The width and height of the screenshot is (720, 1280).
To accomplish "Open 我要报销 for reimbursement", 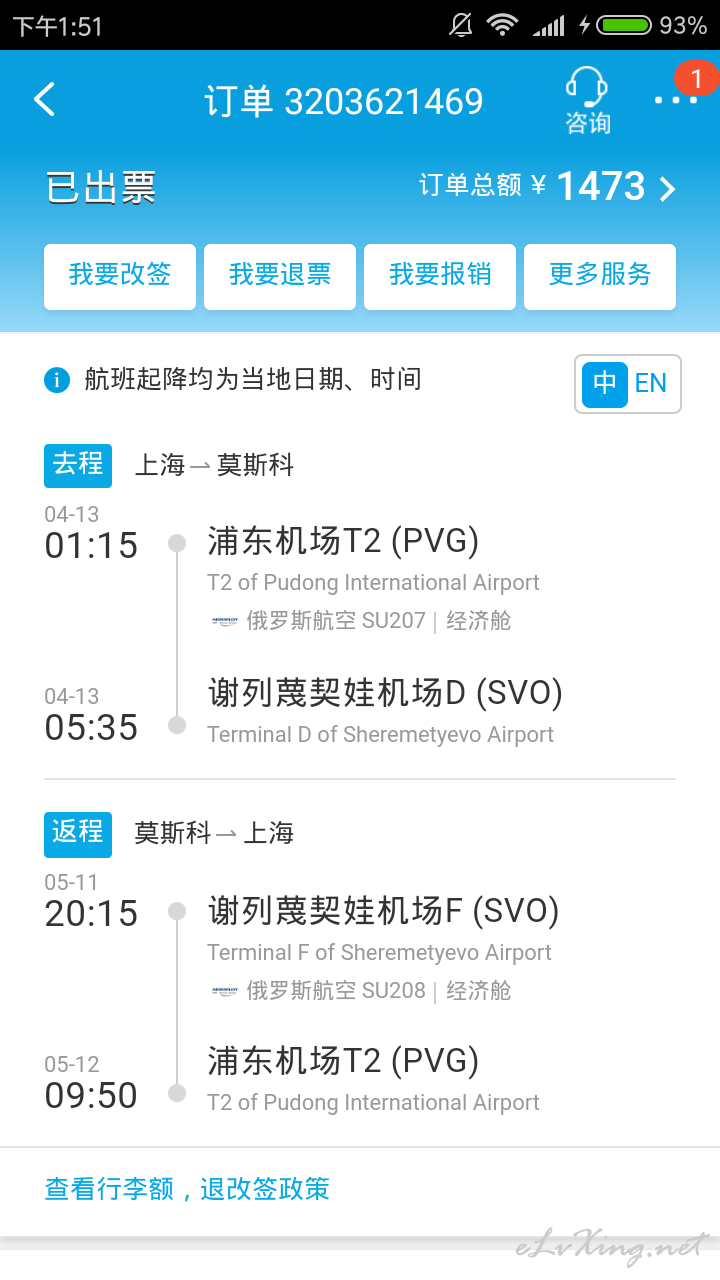I will coord(440,277).
